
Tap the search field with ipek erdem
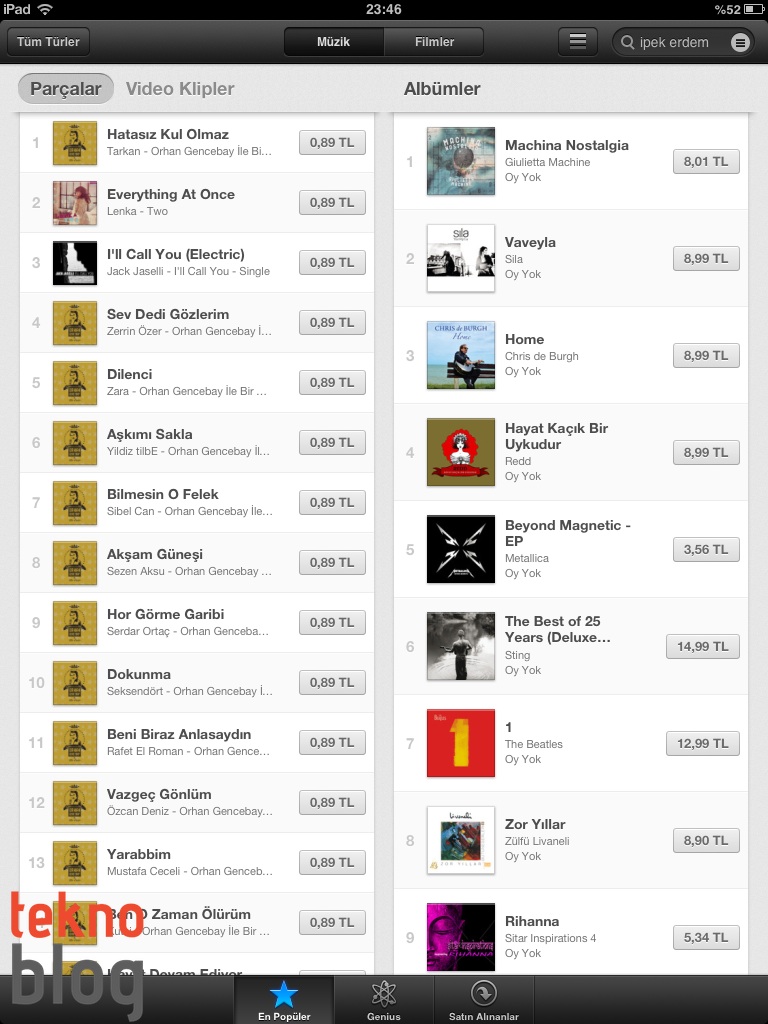click(673, 42)
